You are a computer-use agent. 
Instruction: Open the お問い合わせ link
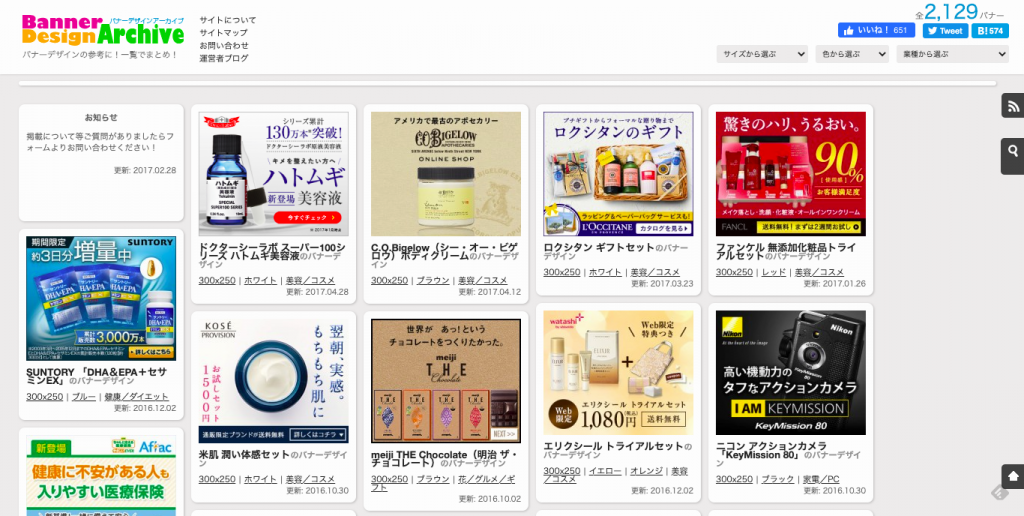[224, 46]
